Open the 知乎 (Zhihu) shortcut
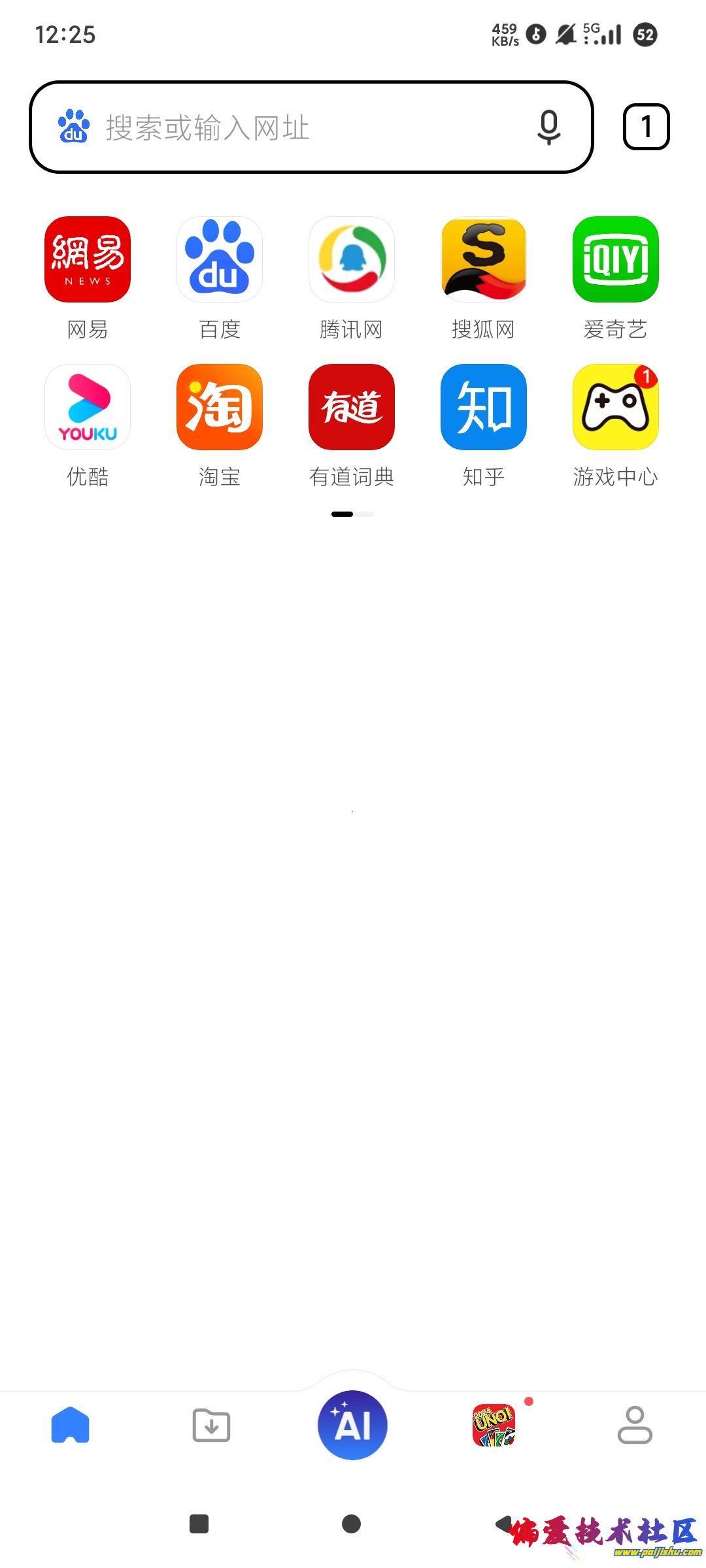 click(484, 407)
